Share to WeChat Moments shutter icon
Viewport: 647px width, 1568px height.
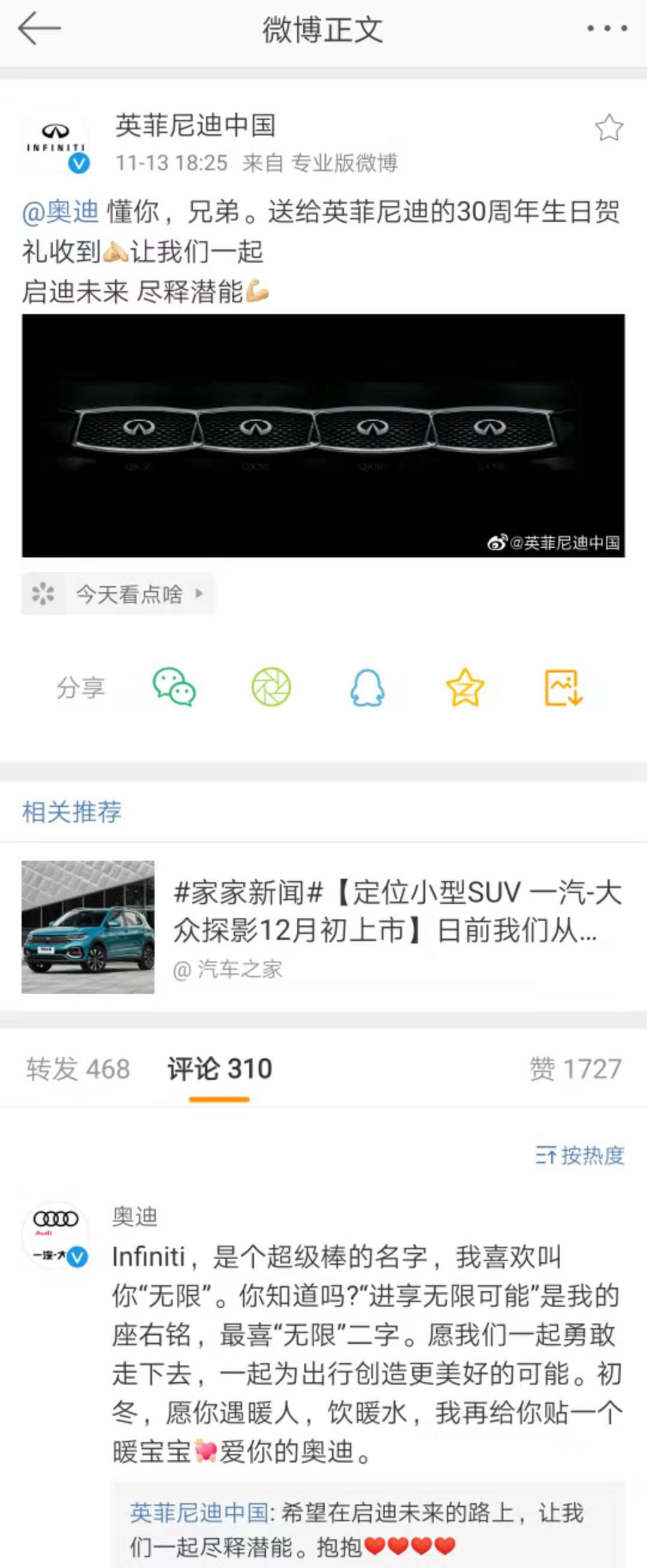[271, 687]
